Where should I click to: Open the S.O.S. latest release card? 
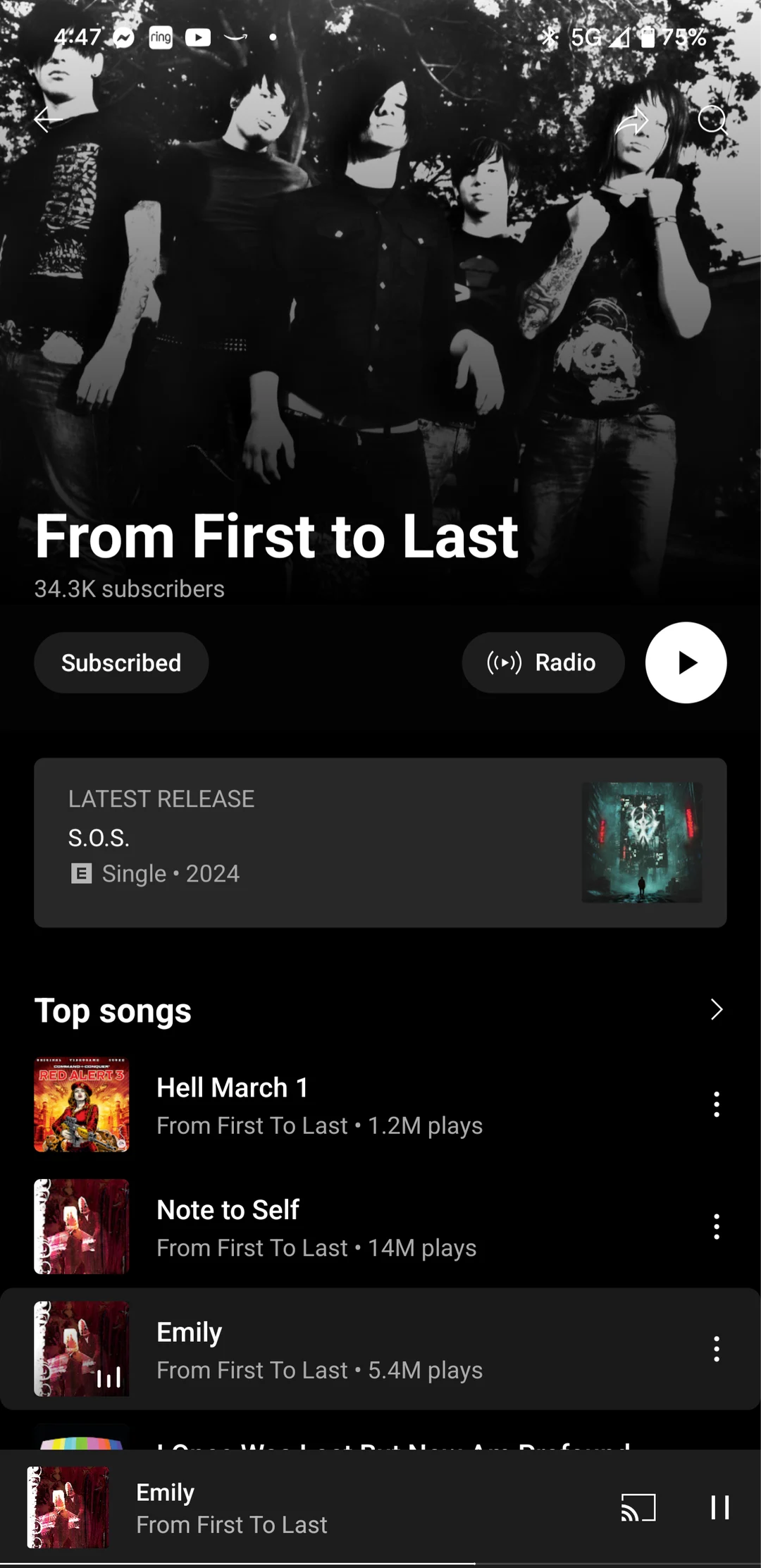coord(380,842)
